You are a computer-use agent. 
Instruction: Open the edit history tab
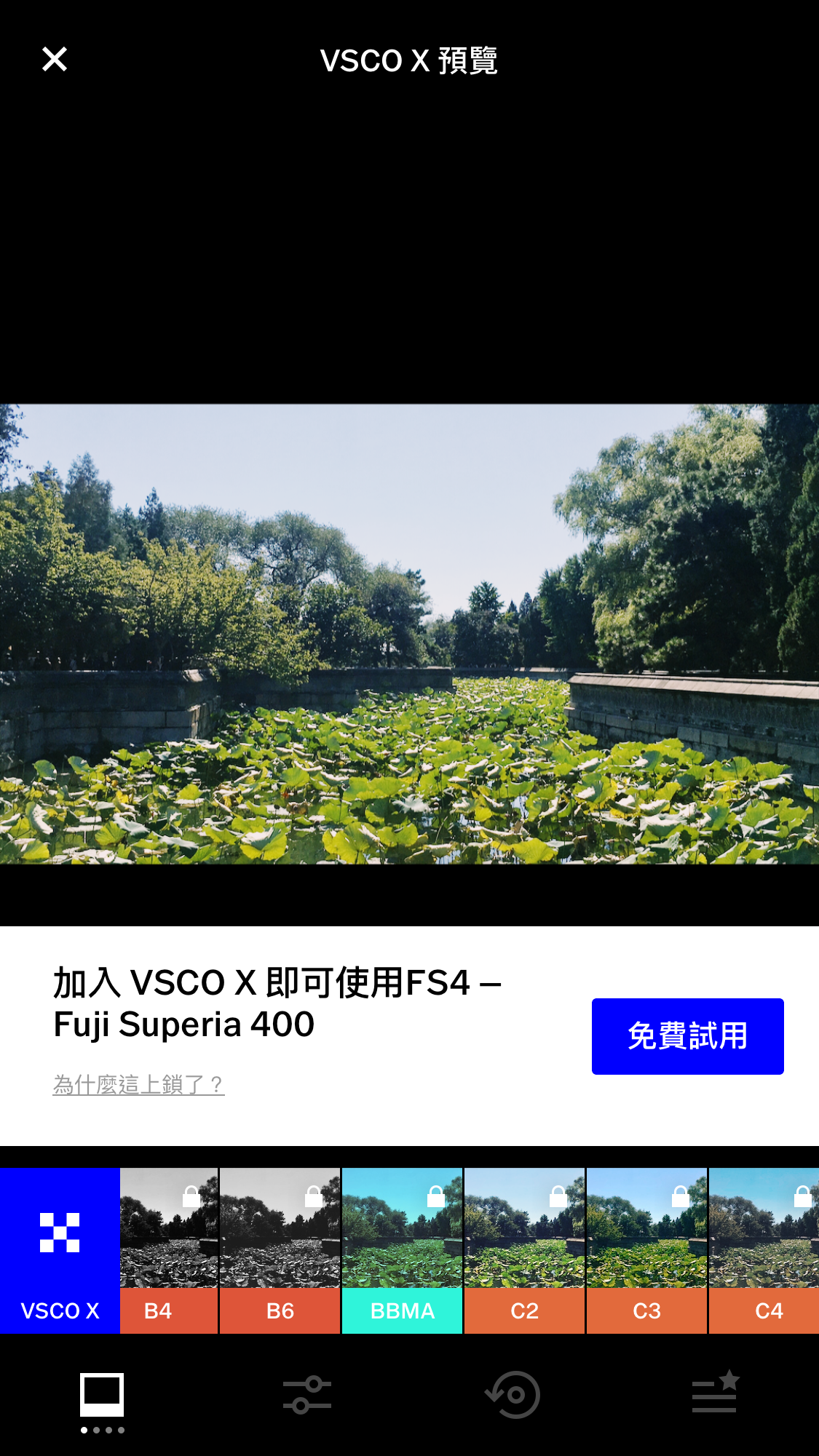point(513,1395)
